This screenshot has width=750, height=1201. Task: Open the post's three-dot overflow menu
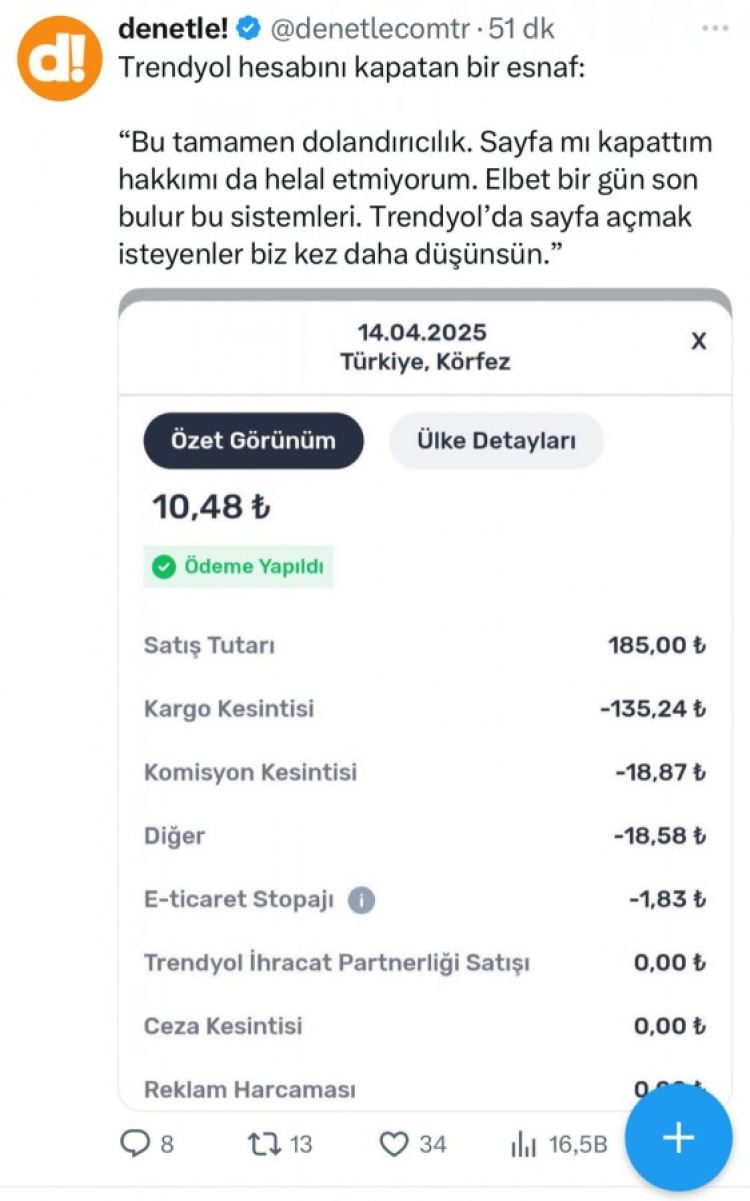[x=714, y=29]
